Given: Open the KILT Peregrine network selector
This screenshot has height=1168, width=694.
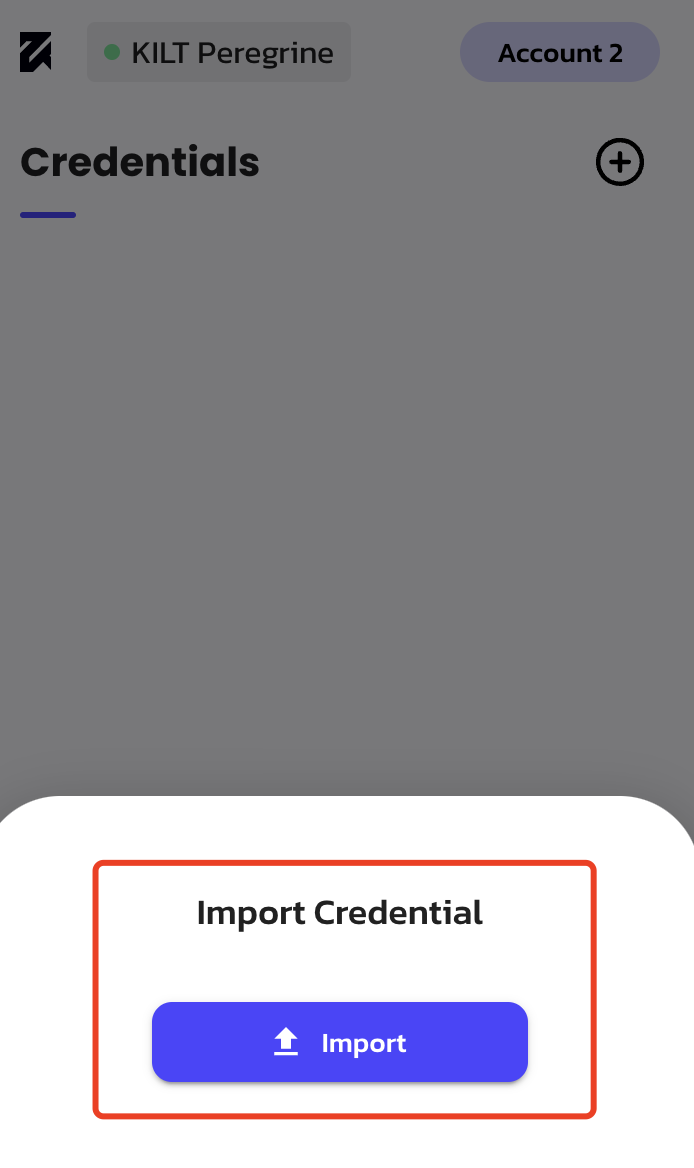Looking at the screenshot, I should [x=219, y=53].
